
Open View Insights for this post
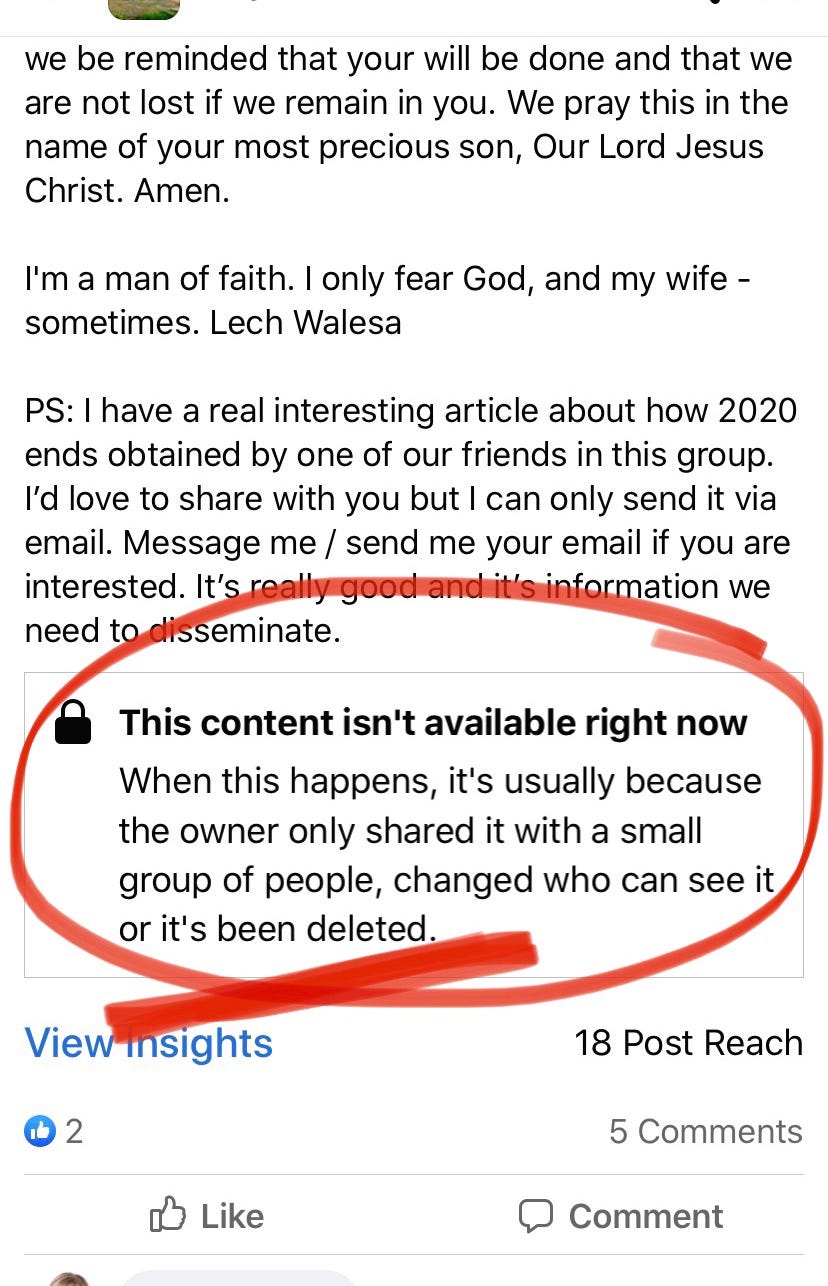[148, 1043]
